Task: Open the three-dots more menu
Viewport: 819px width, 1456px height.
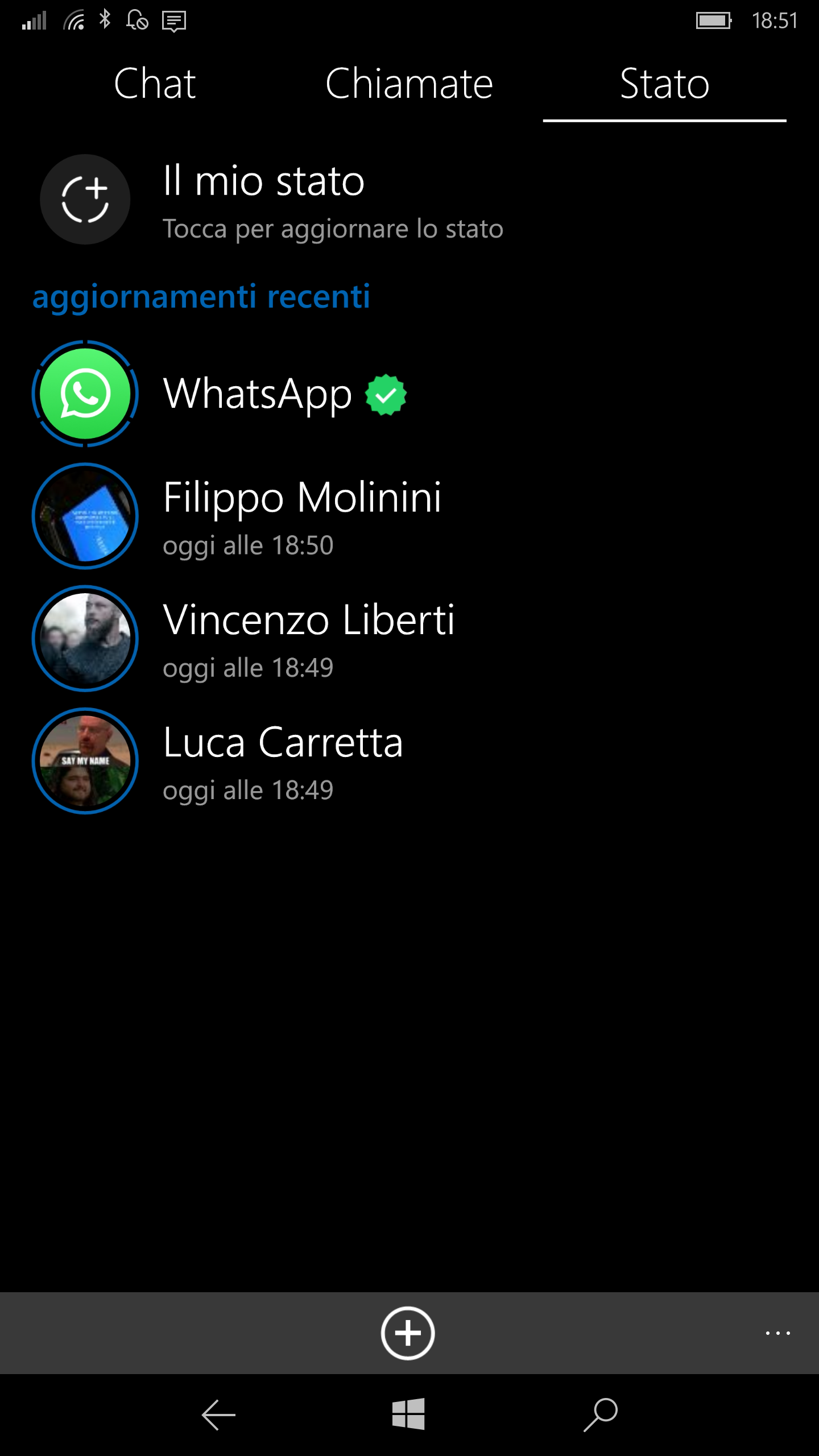Action: (x=777, y=1333)
